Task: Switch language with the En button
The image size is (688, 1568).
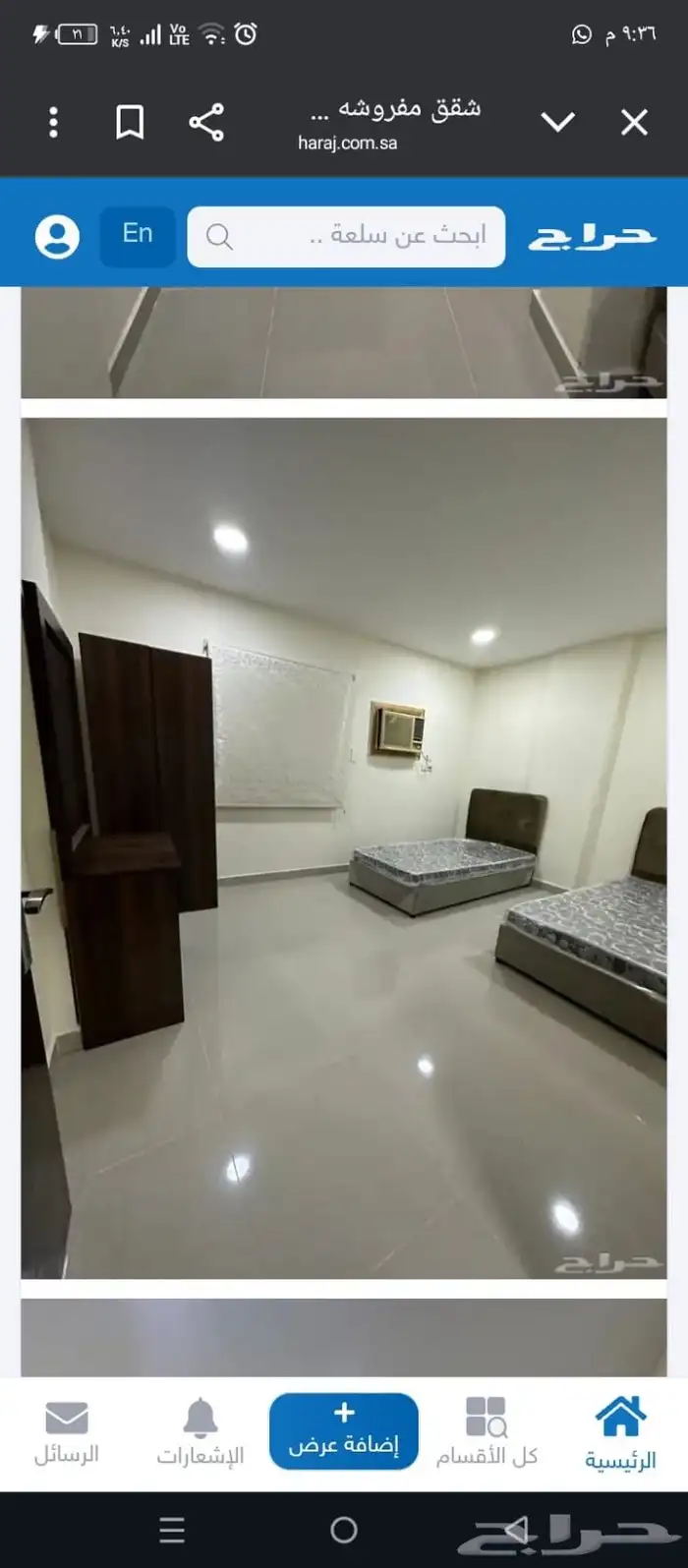Action: click(138, 236)
